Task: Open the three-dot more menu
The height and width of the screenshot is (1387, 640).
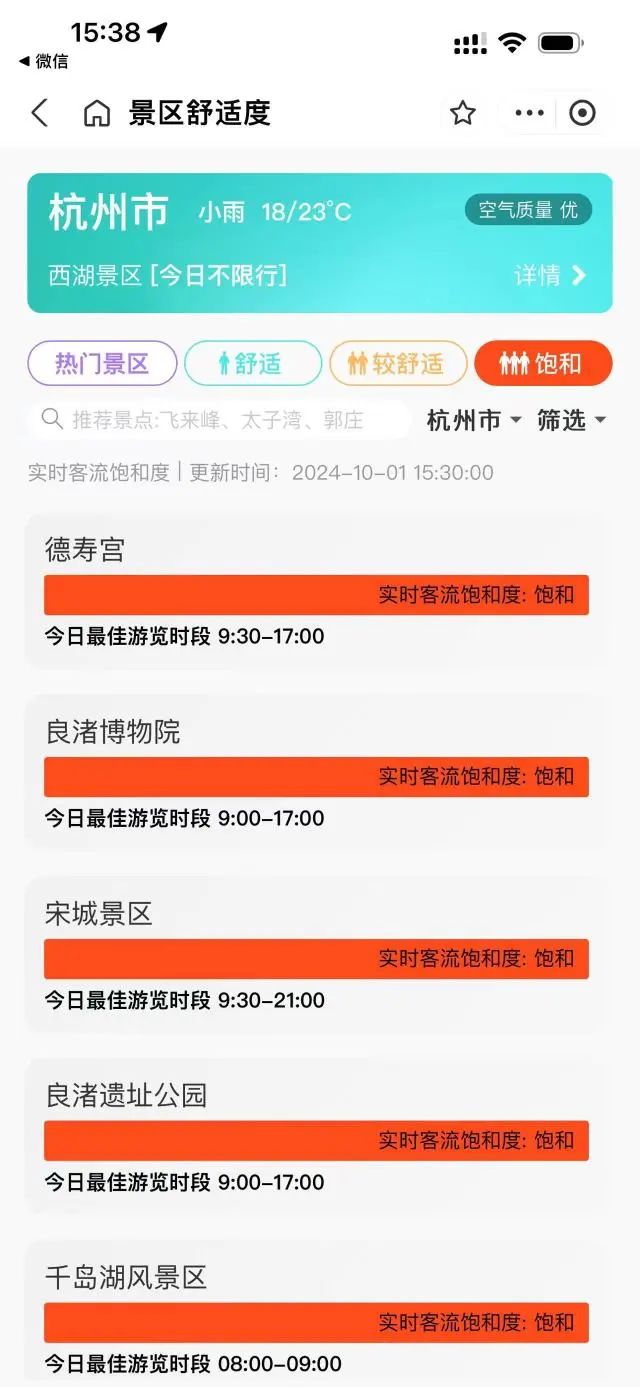Action: pyautogui.click(x=529, y=113)
